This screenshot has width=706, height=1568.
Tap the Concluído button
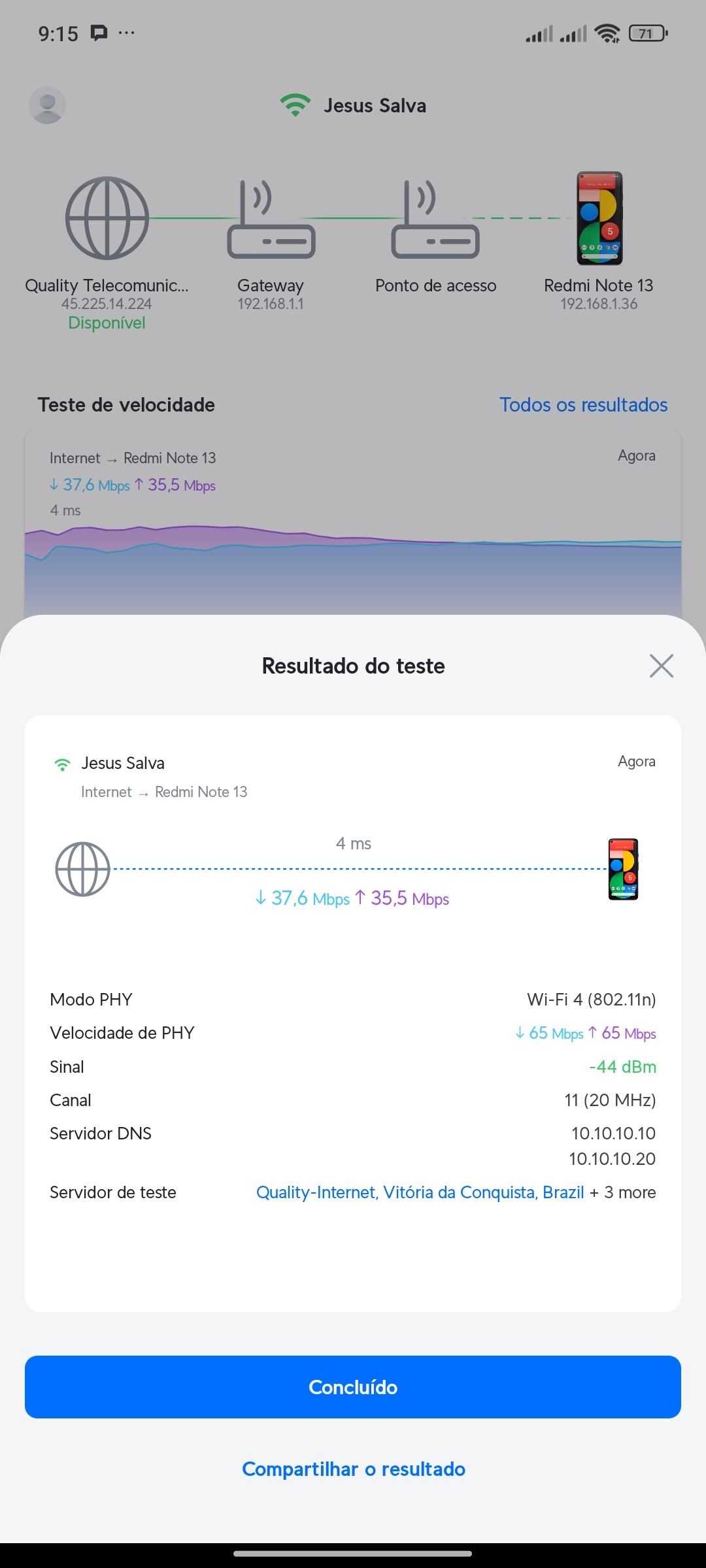[x=353, y=1387]
